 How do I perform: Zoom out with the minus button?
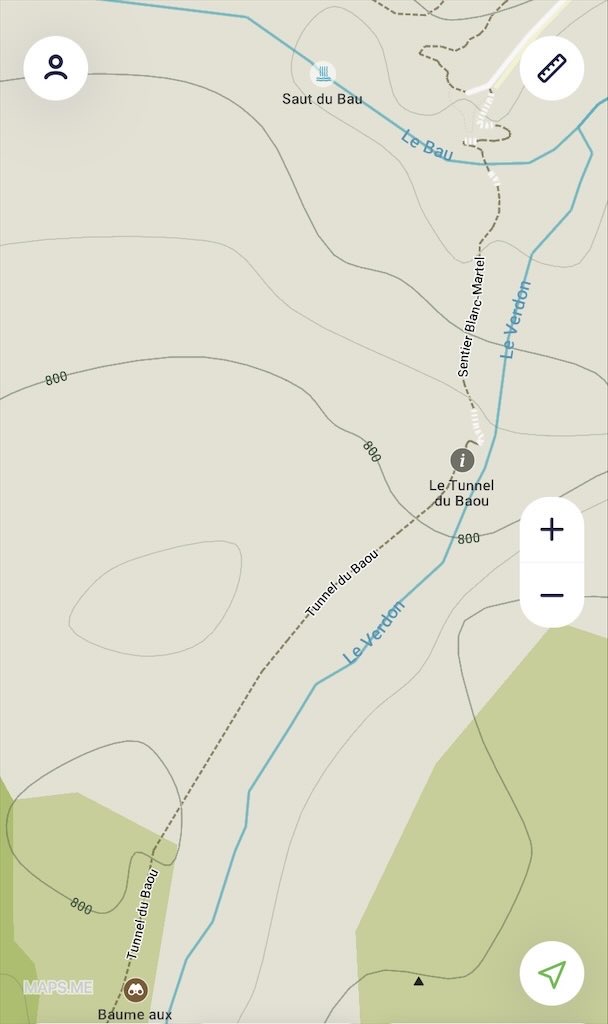[551, 595]
